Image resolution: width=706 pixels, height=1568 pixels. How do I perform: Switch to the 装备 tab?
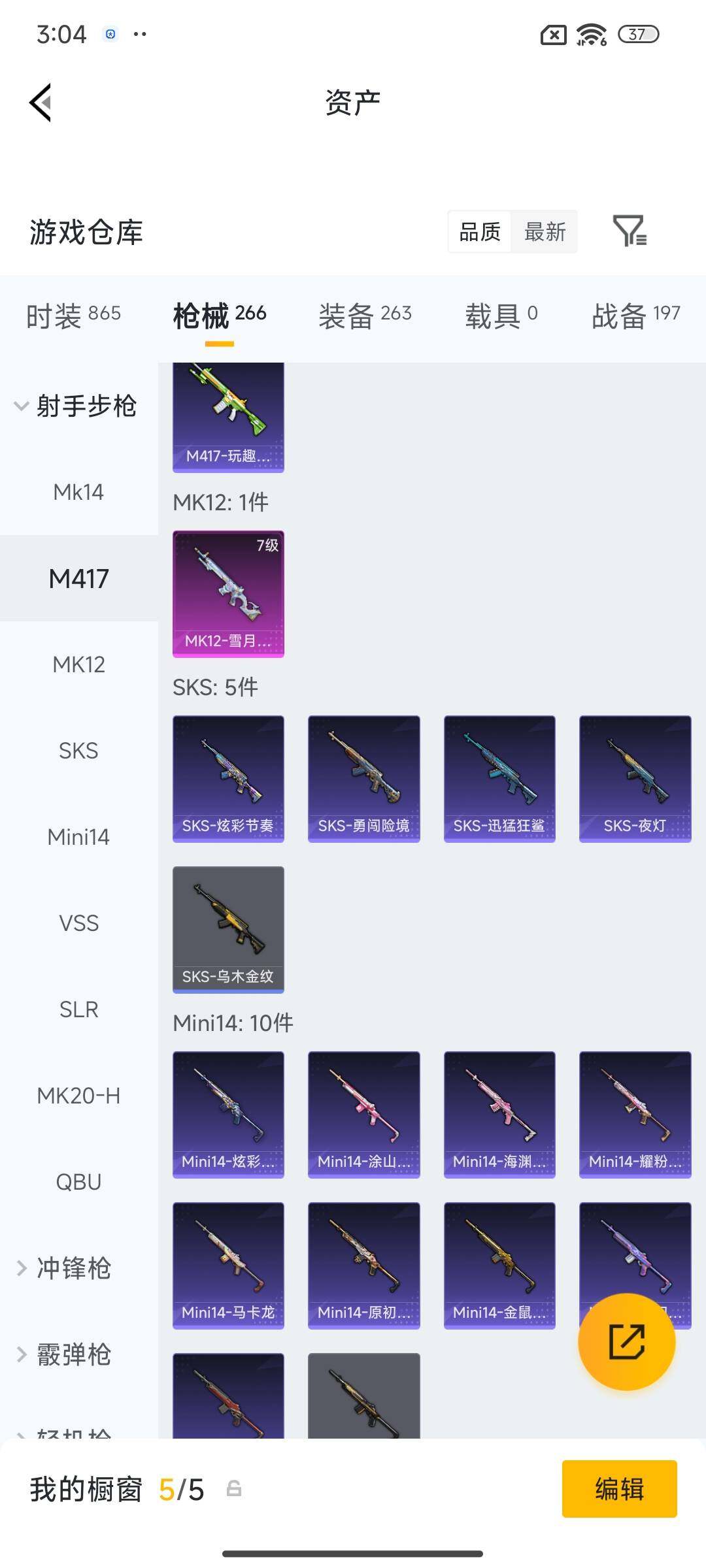coord(365,316)
